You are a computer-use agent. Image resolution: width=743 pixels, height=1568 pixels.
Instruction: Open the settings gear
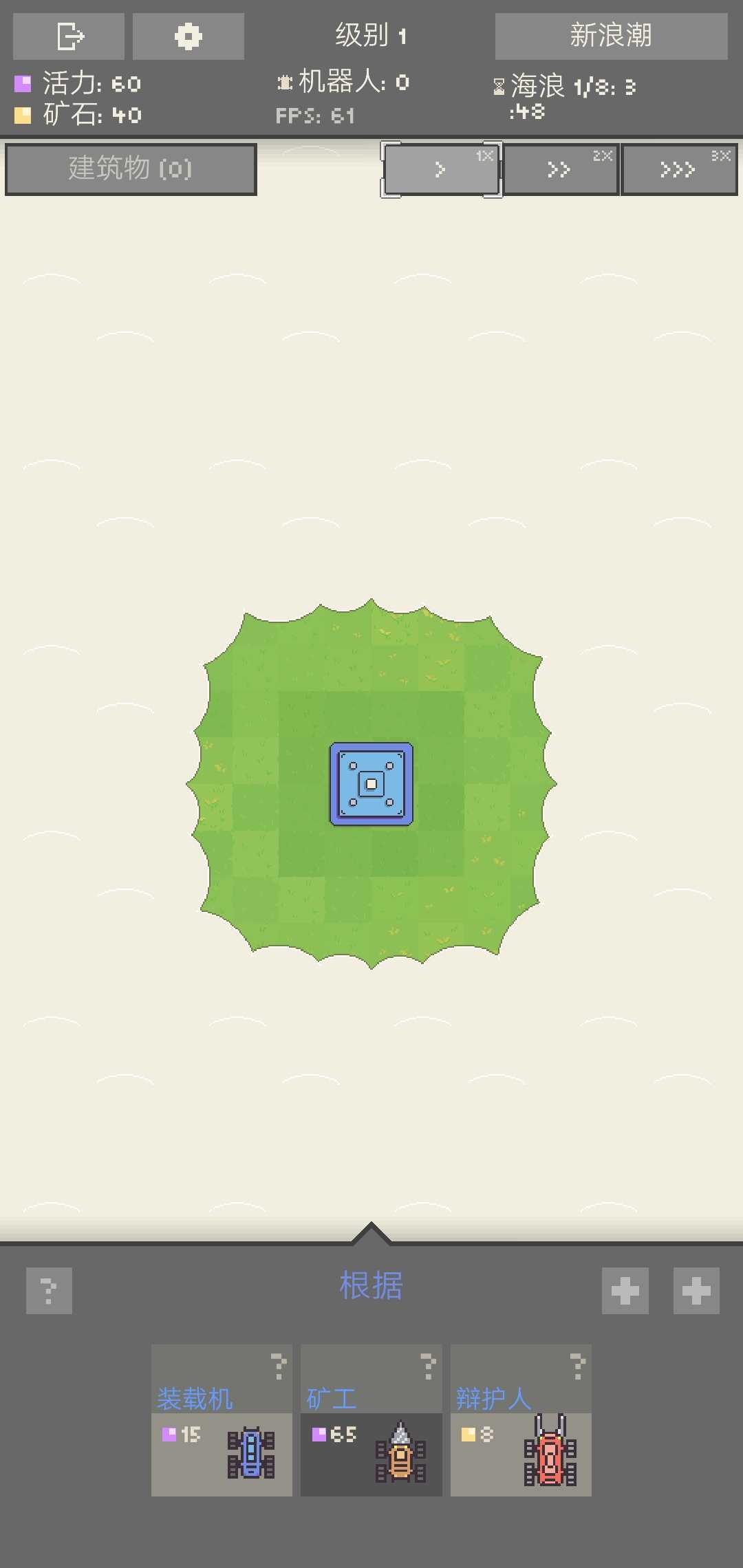pyautogui.click(x=188, y=36)
